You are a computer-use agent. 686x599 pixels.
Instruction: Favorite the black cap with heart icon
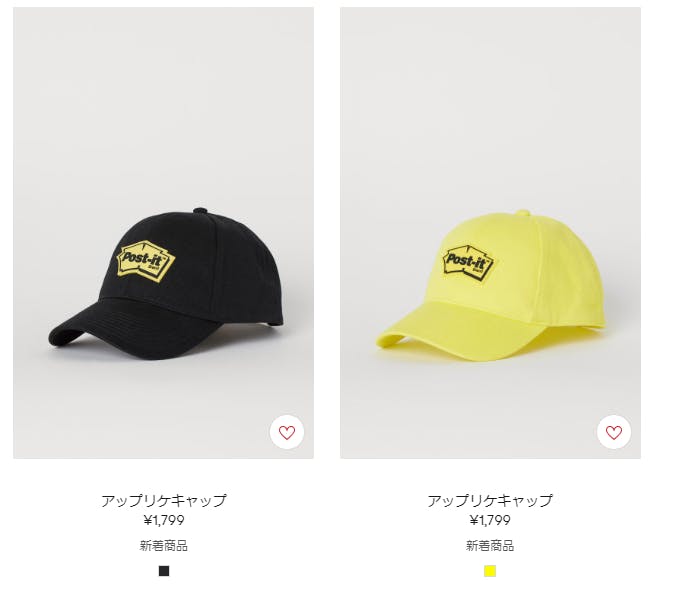tap(287, 432)
